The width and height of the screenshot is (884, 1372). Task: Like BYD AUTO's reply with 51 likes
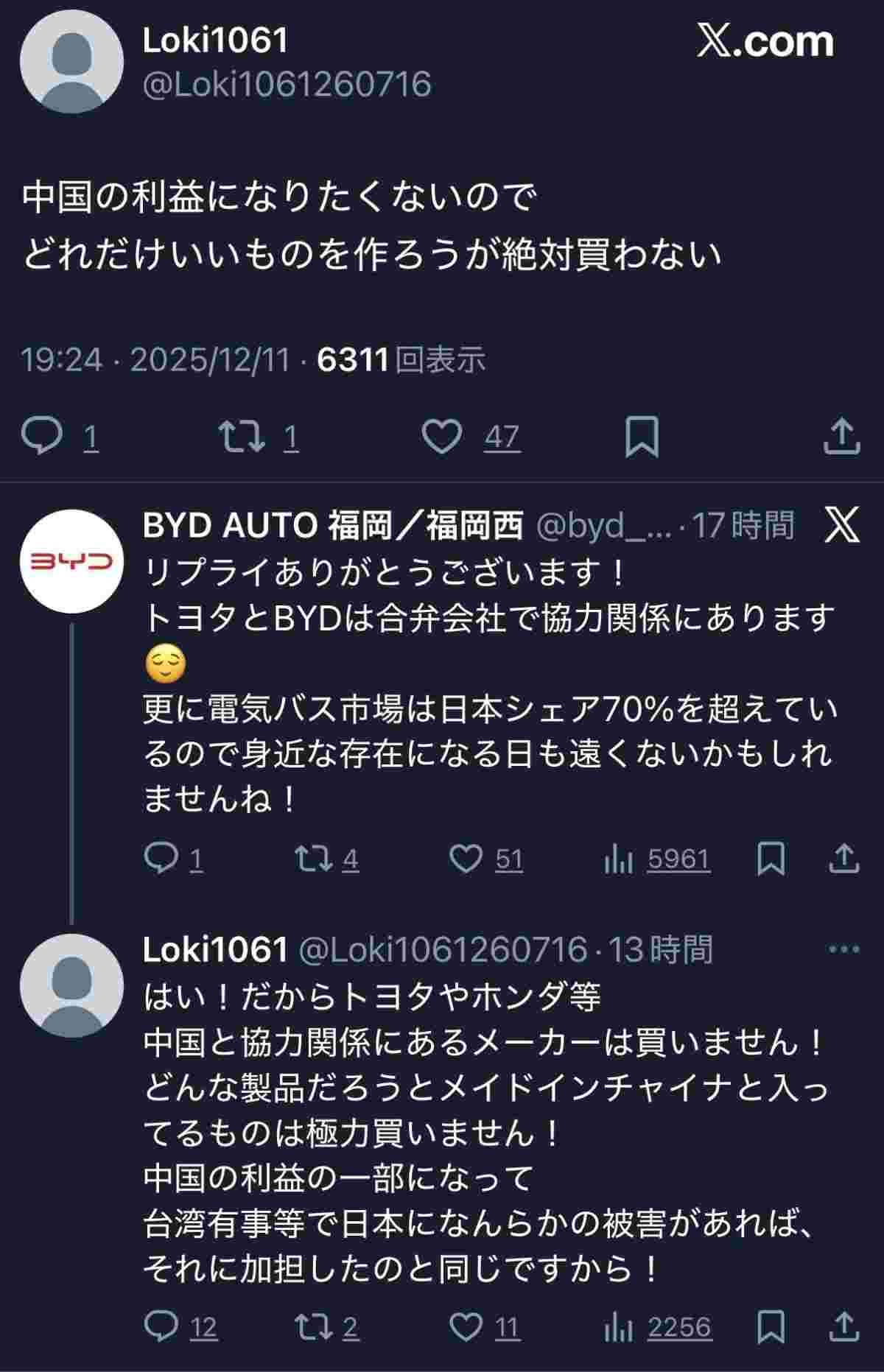point(466,859)
